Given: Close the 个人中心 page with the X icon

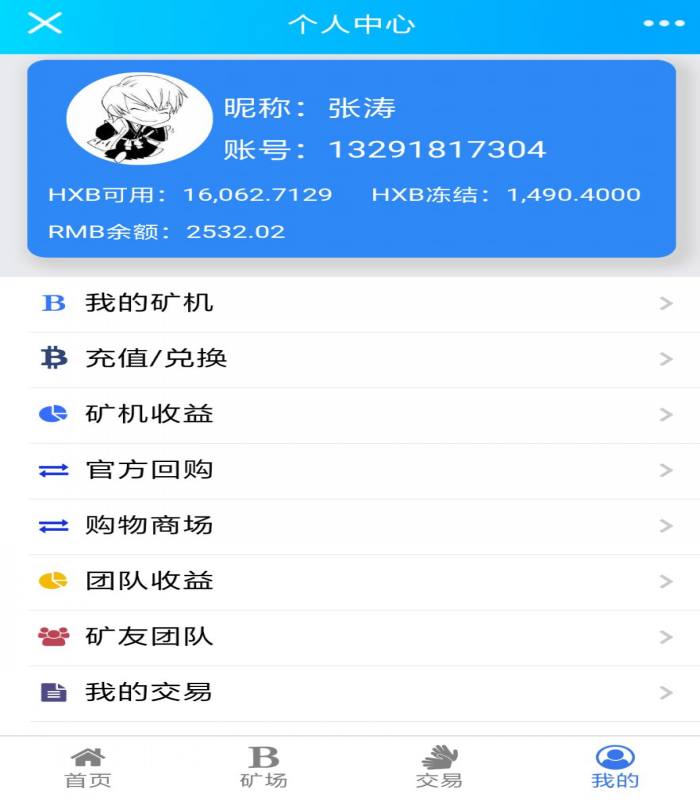Looking at the screenshot, I should pos(44,24).
